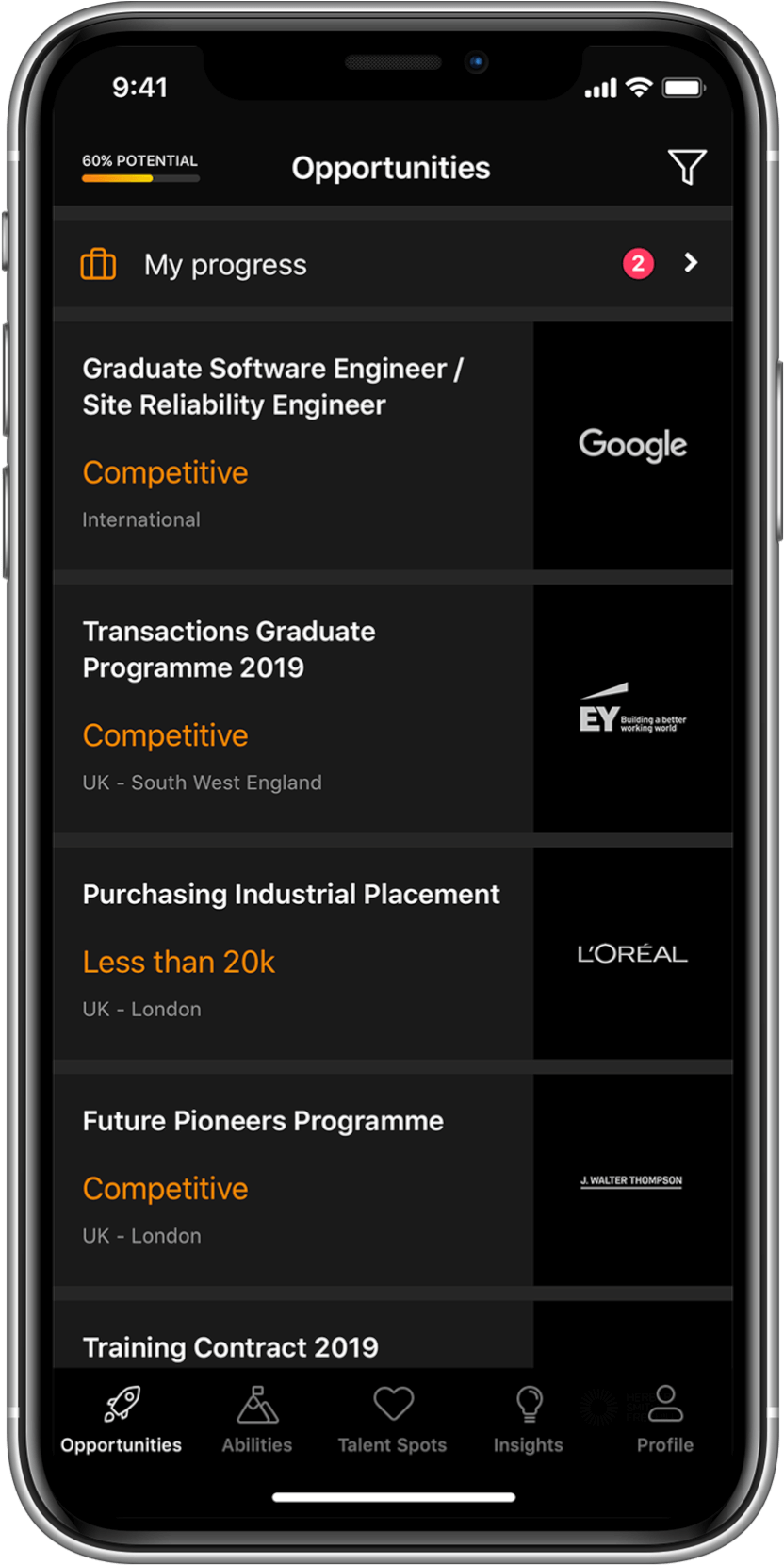Tap the red badge showing 2
The height and width of the screenshot is (1565, 784).
[638, 263]
